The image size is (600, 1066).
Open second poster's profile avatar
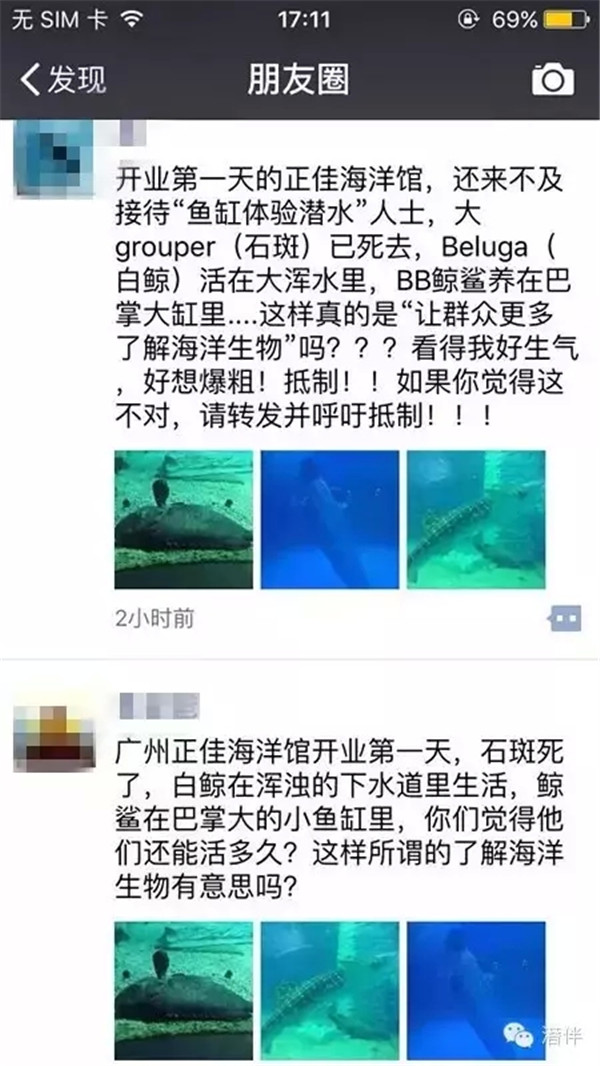coord(54,738)
